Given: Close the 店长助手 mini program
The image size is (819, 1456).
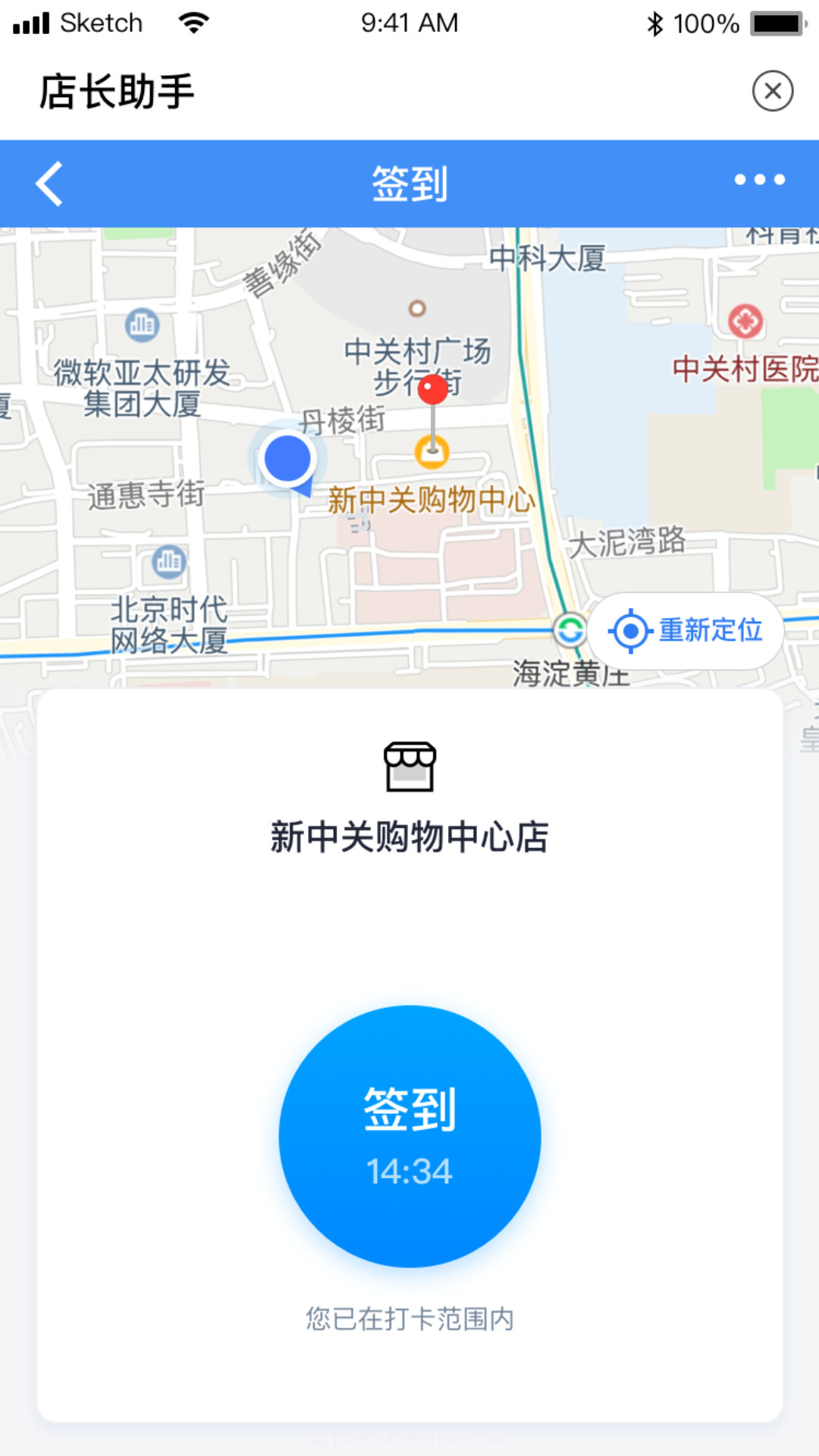Looking at the screenshot, I should (x=772, y=89).
